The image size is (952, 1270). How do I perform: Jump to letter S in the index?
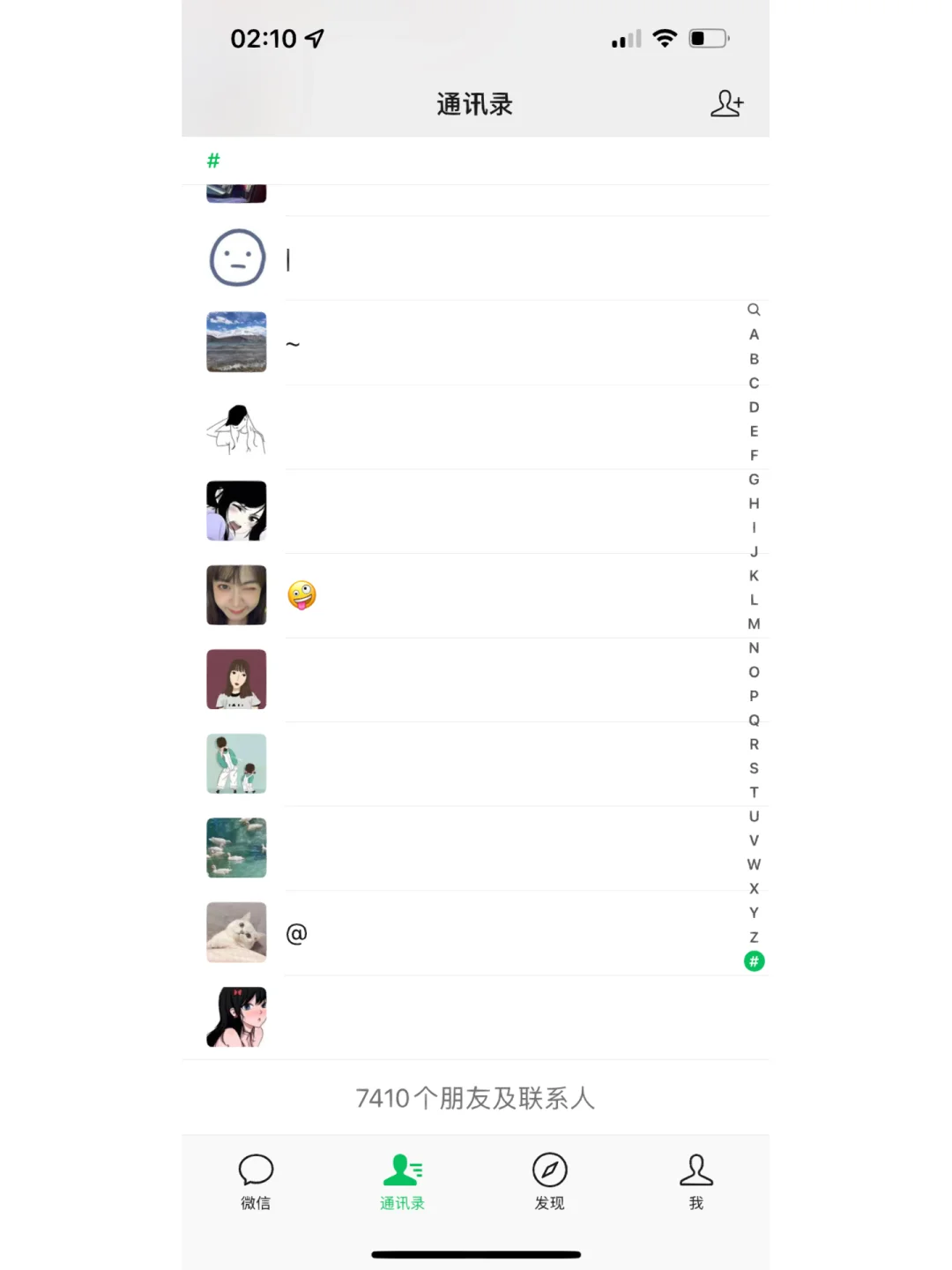(754, 768)
